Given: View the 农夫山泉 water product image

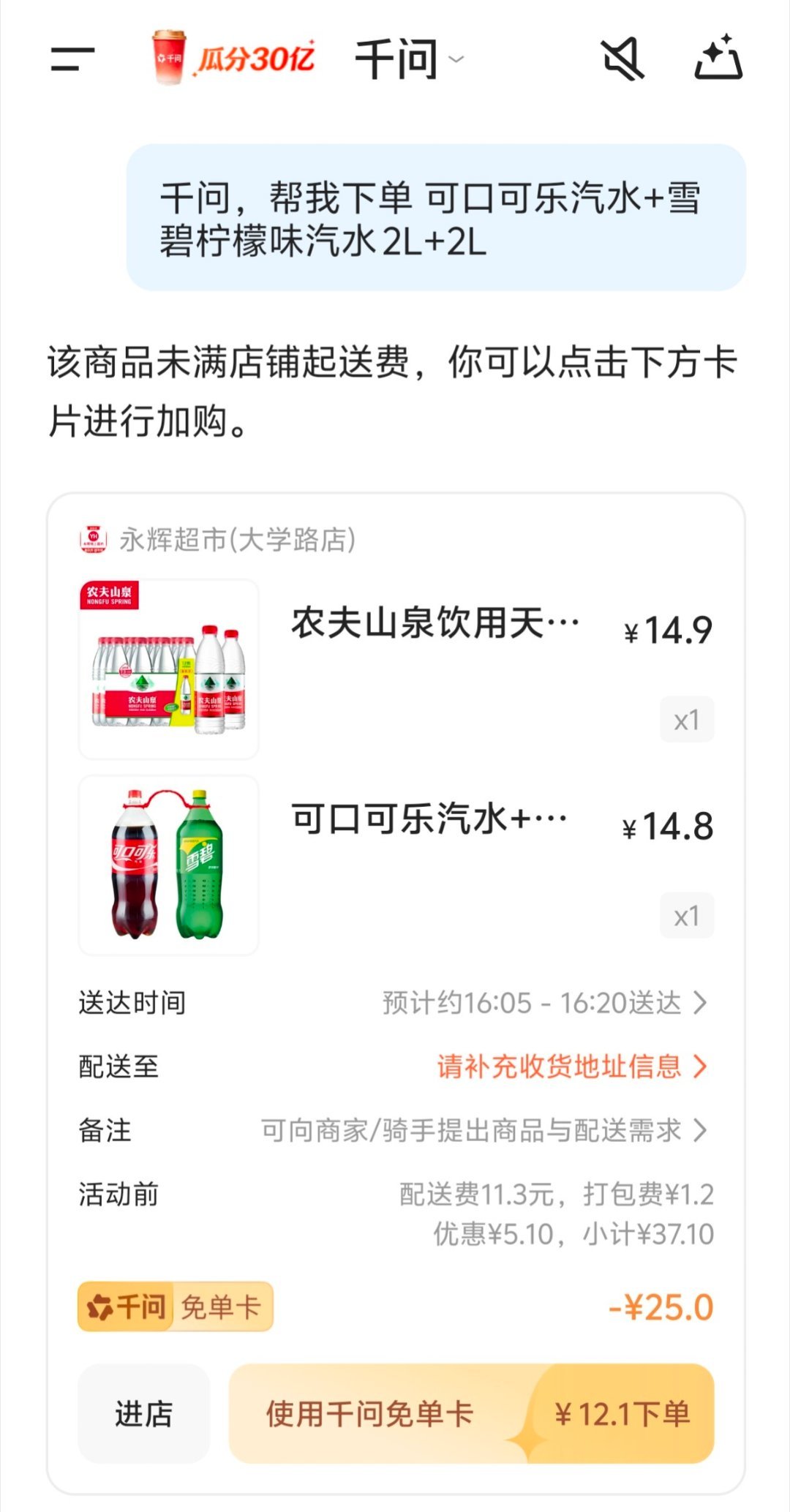Looking at the screenshot, I should pos(170,668).
